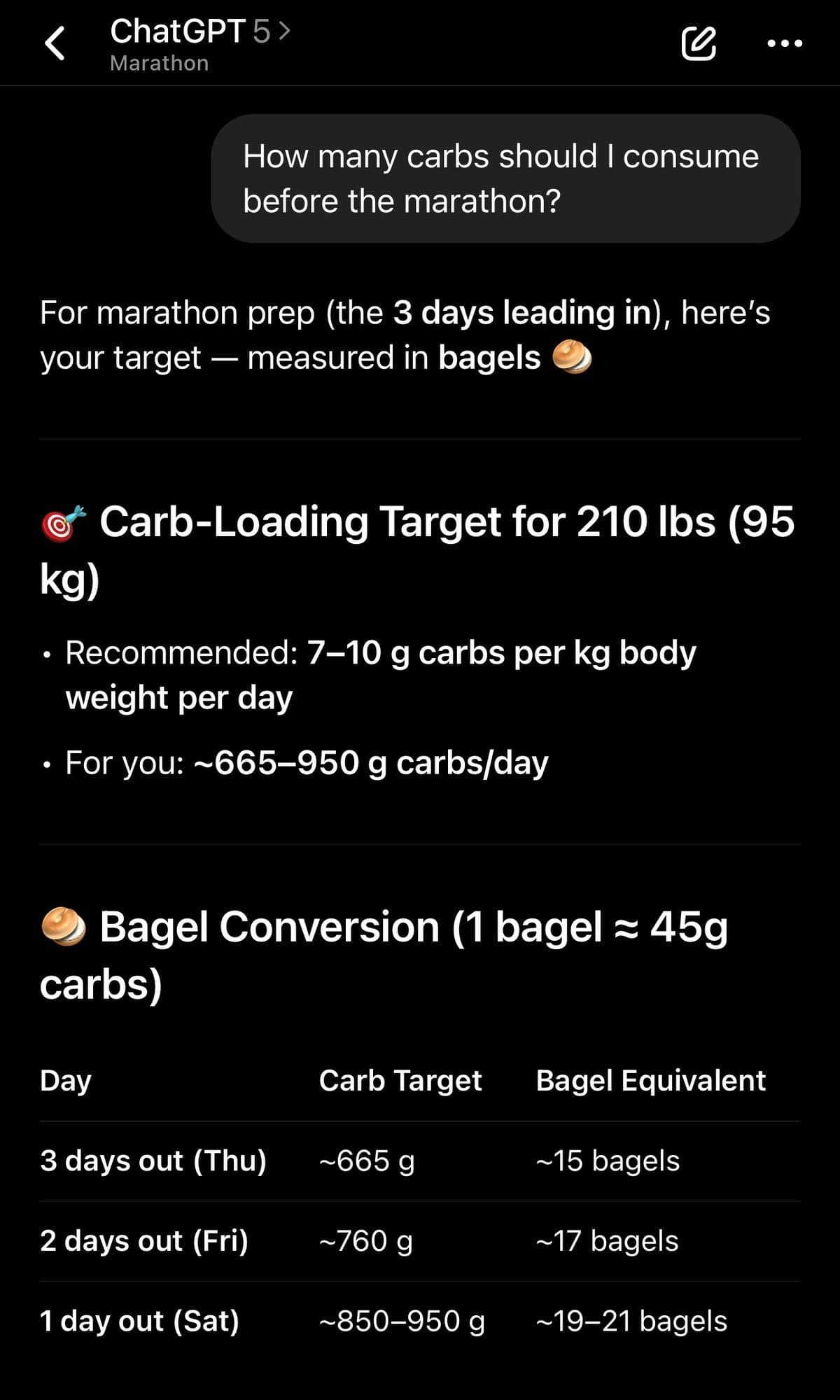This screenshot has width=840, height=1400.
Task: Open the ChatGPT 5 model selector
Action: click(199, 31)
